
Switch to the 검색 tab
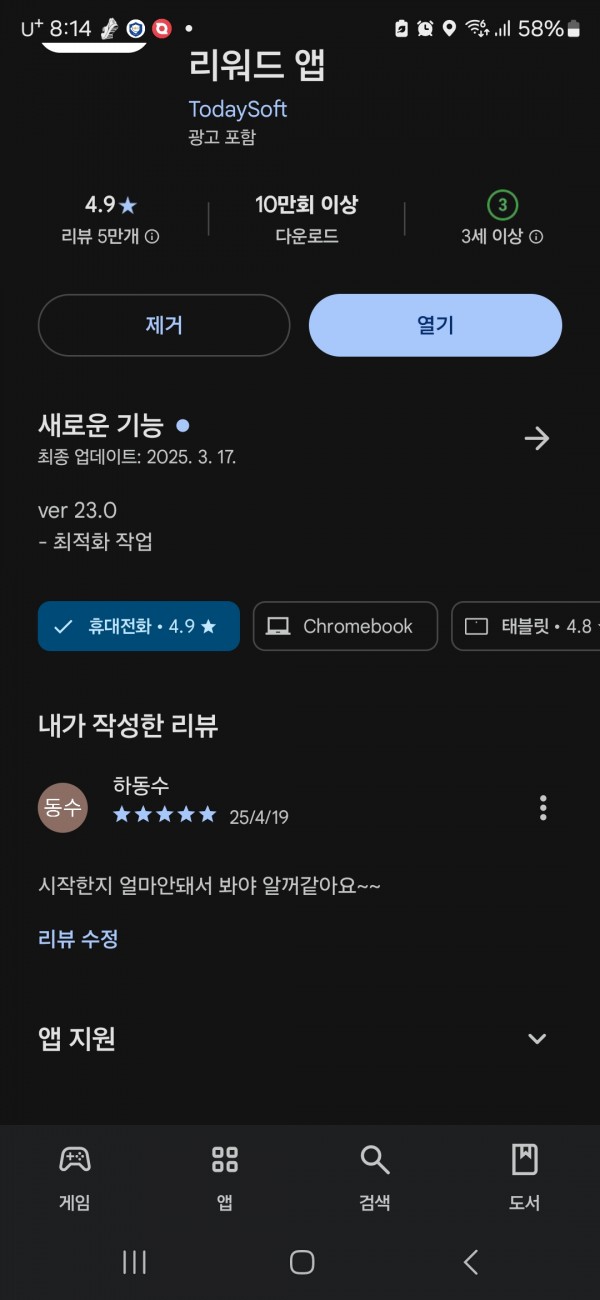375,1178
